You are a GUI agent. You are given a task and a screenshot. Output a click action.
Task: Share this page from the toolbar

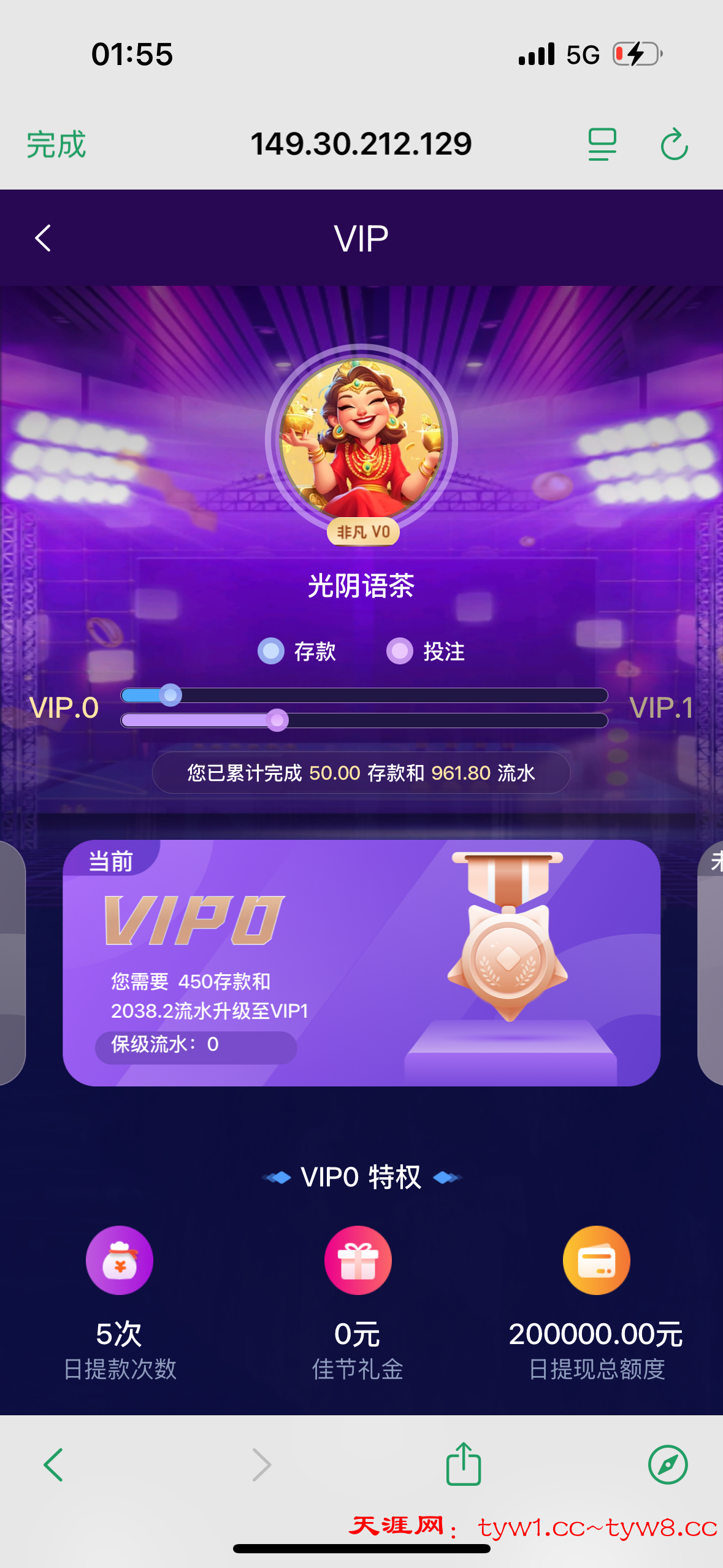point(464,1464)
